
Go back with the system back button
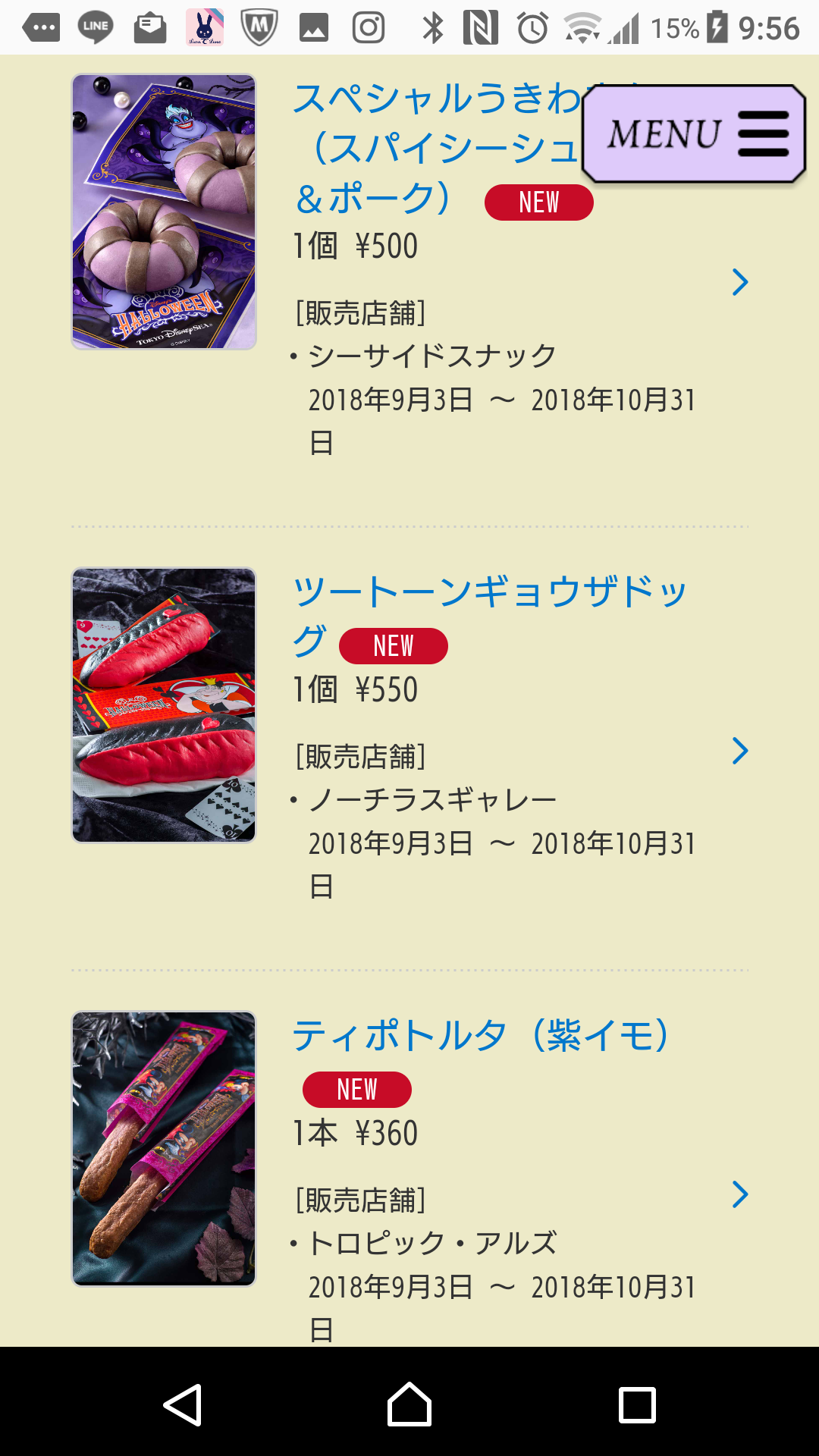click(183, 1405)
